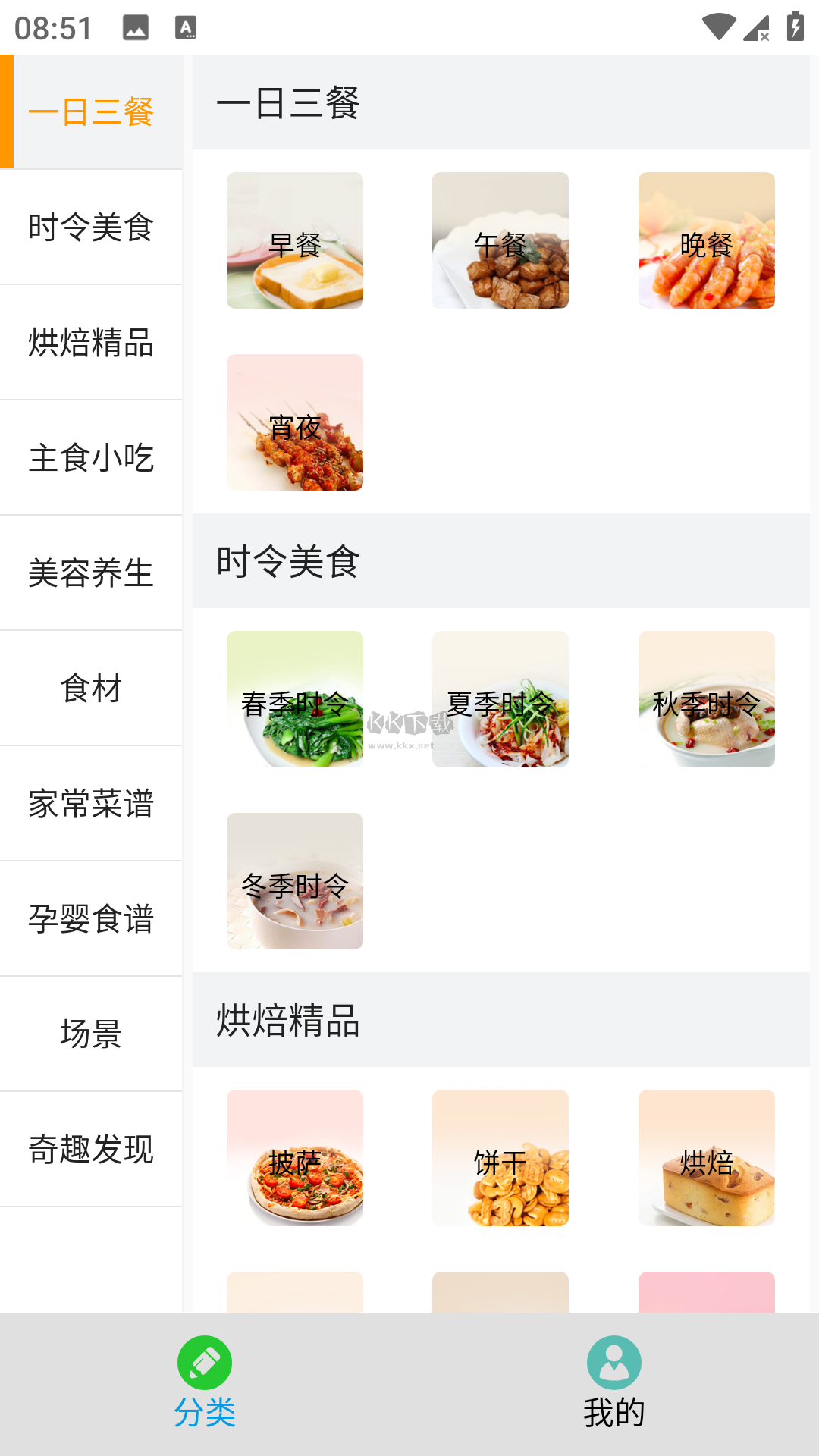Tap the 宵夜 late-night snack image

[295, 422]
